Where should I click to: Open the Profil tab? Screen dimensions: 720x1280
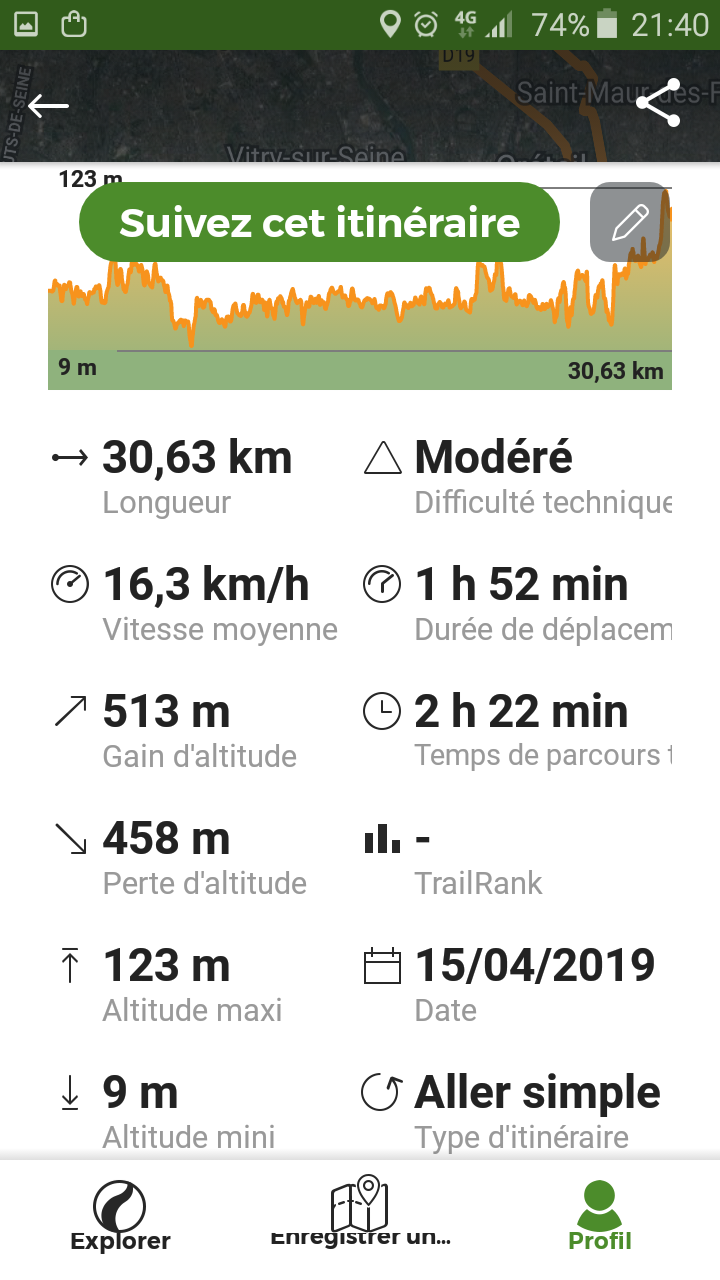[x=600, y=1215]
